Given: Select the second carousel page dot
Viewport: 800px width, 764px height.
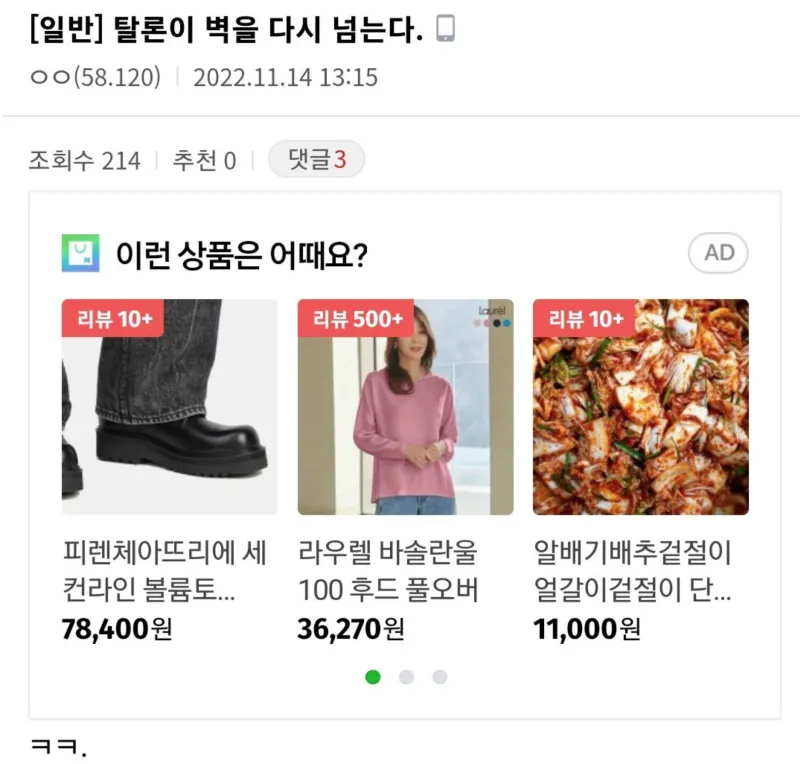Looking at the screenshot, I should [x=406, y=677].
